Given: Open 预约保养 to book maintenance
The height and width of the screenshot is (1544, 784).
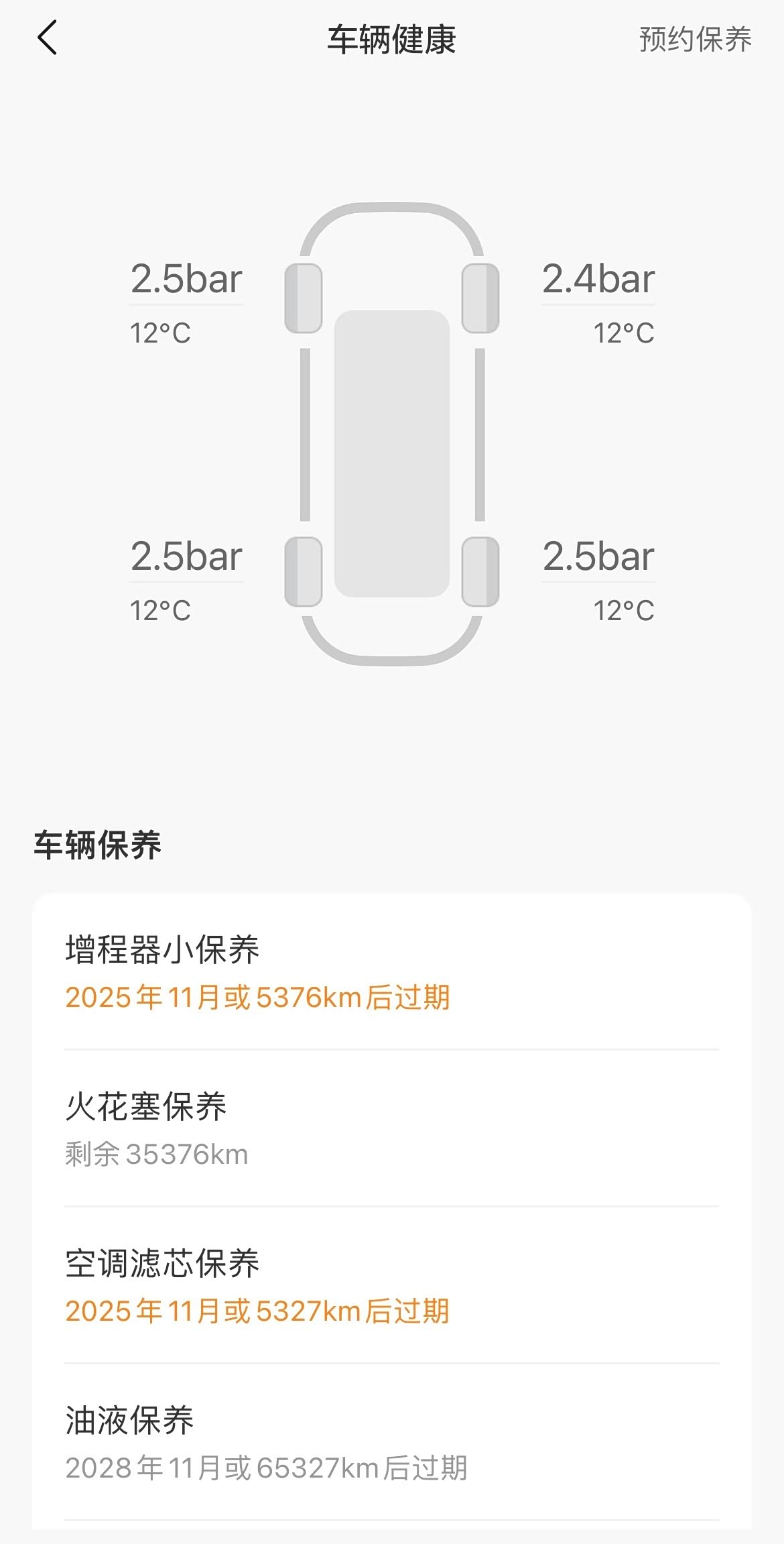Looking at the screenshot, I should coord(695,40).
